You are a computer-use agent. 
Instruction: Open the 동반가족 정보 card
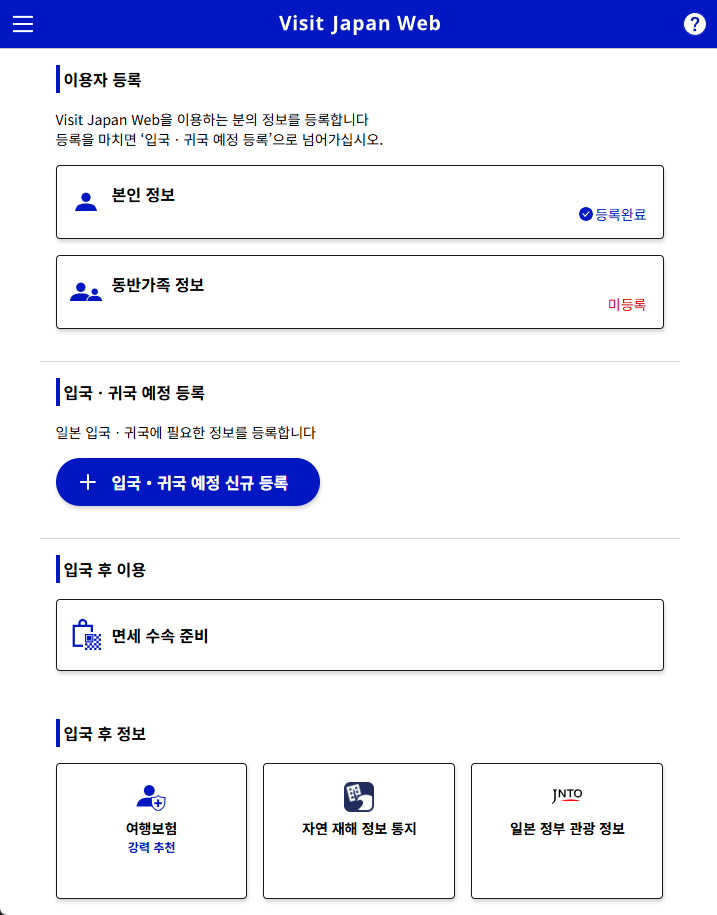[360, 292]
